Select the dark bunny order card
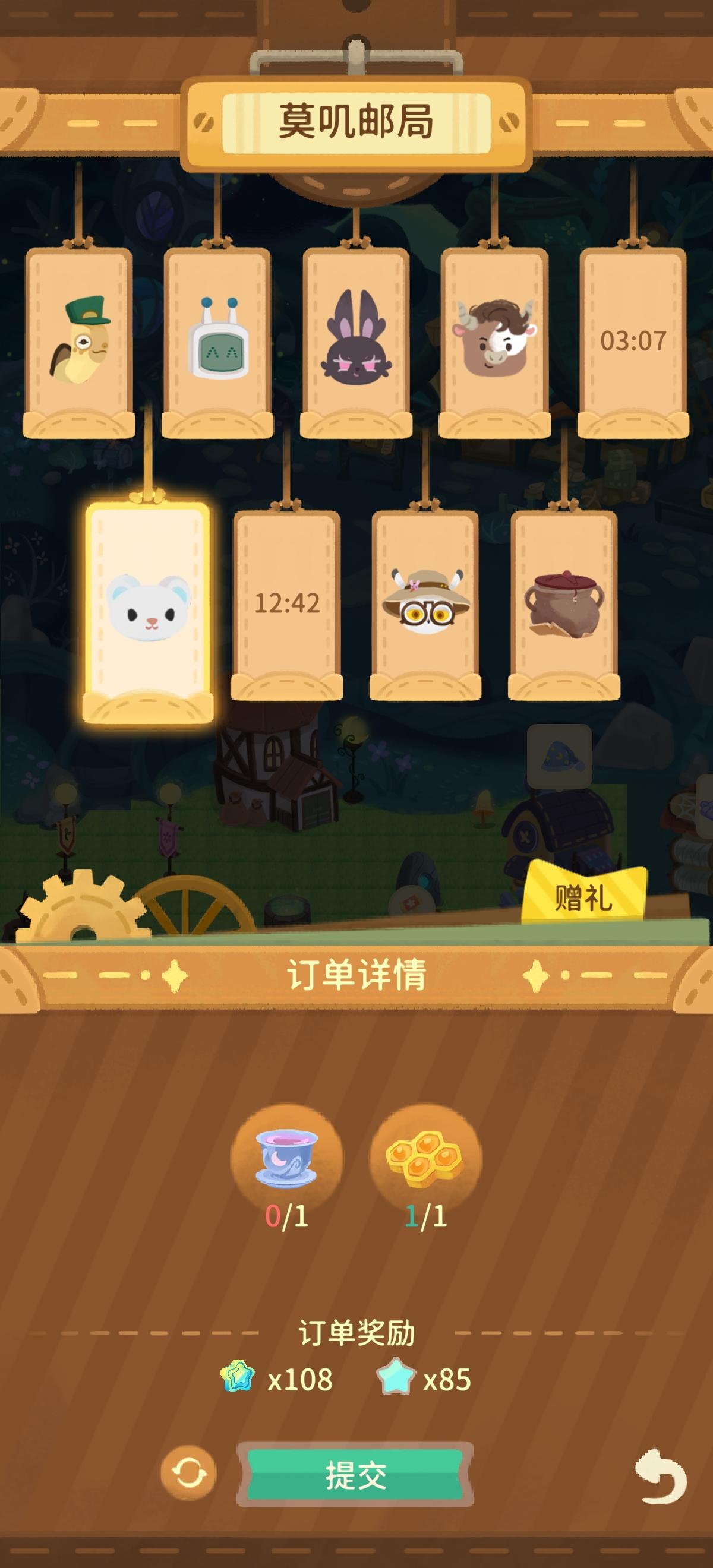This screenshot has height=1568, width=713. (x=357, y=341)
